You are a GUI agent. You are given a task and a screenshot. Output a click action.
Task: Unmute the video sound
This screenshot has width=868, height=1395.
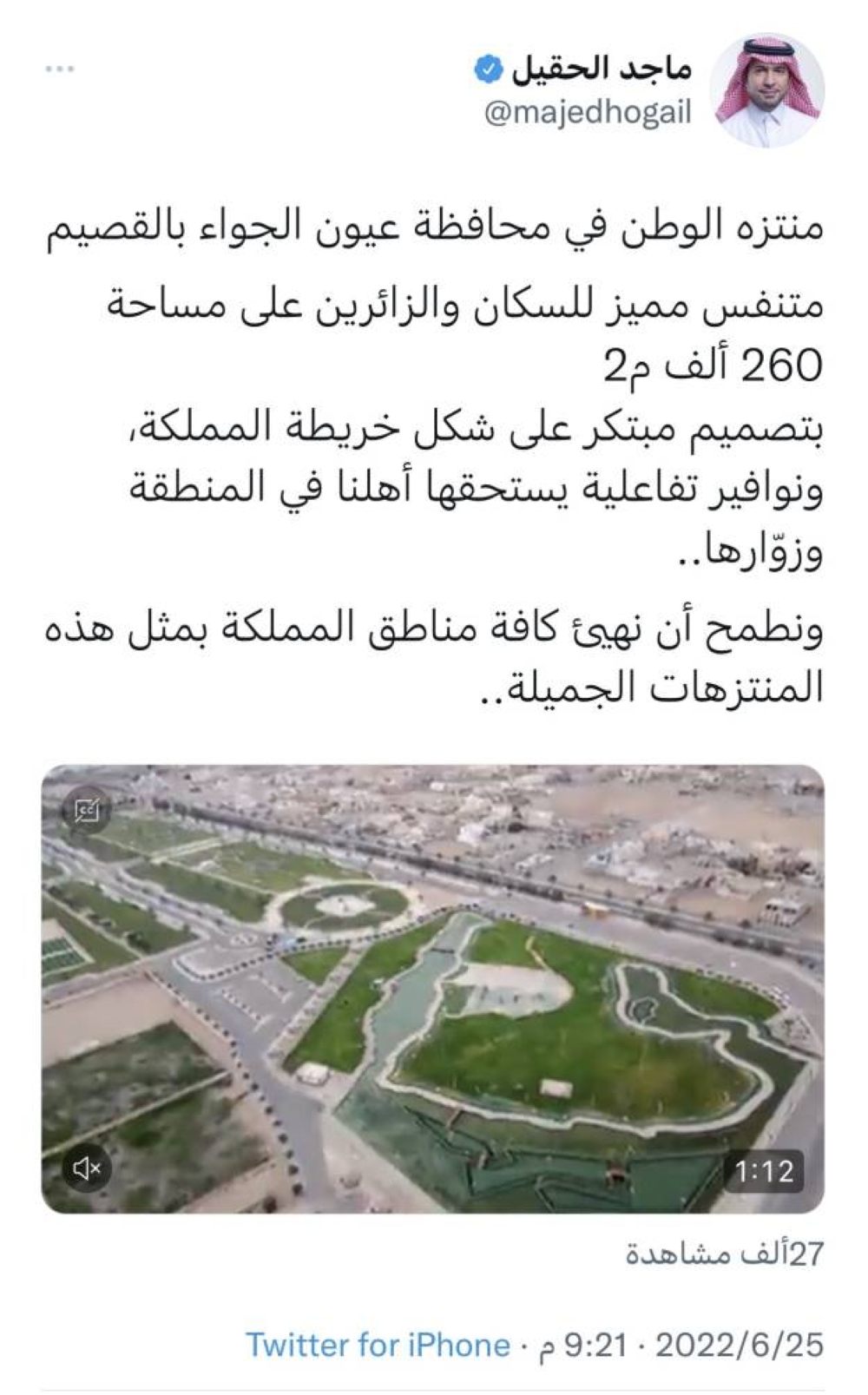click(87, 1168)
